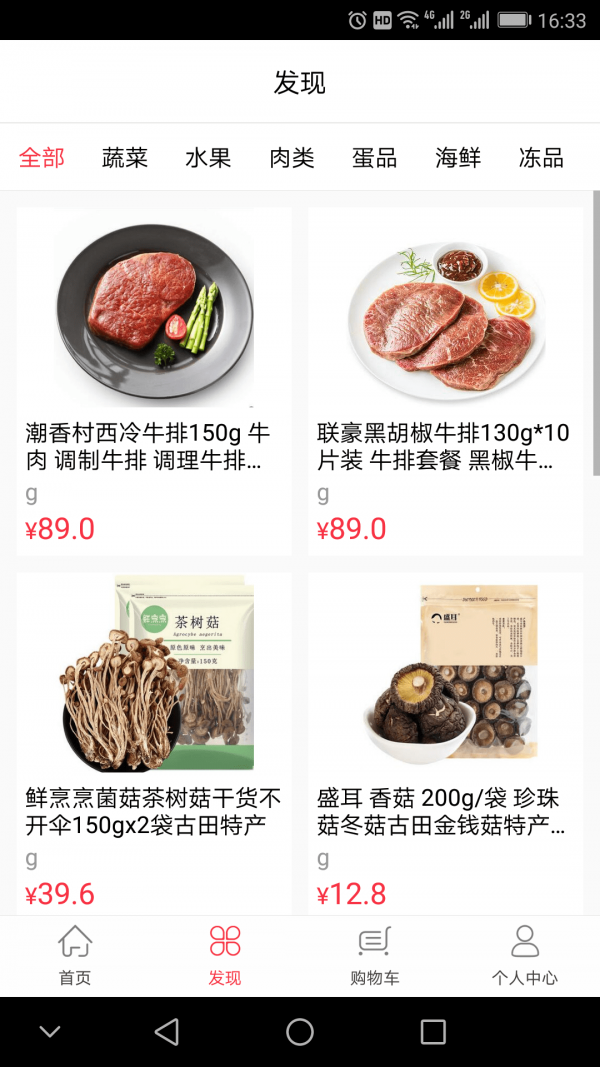The height and width of the screenshot is (1067, 600).
Task: View 联豪黑胡椒牛排130g*10片装 product
Action: [445, 380]
